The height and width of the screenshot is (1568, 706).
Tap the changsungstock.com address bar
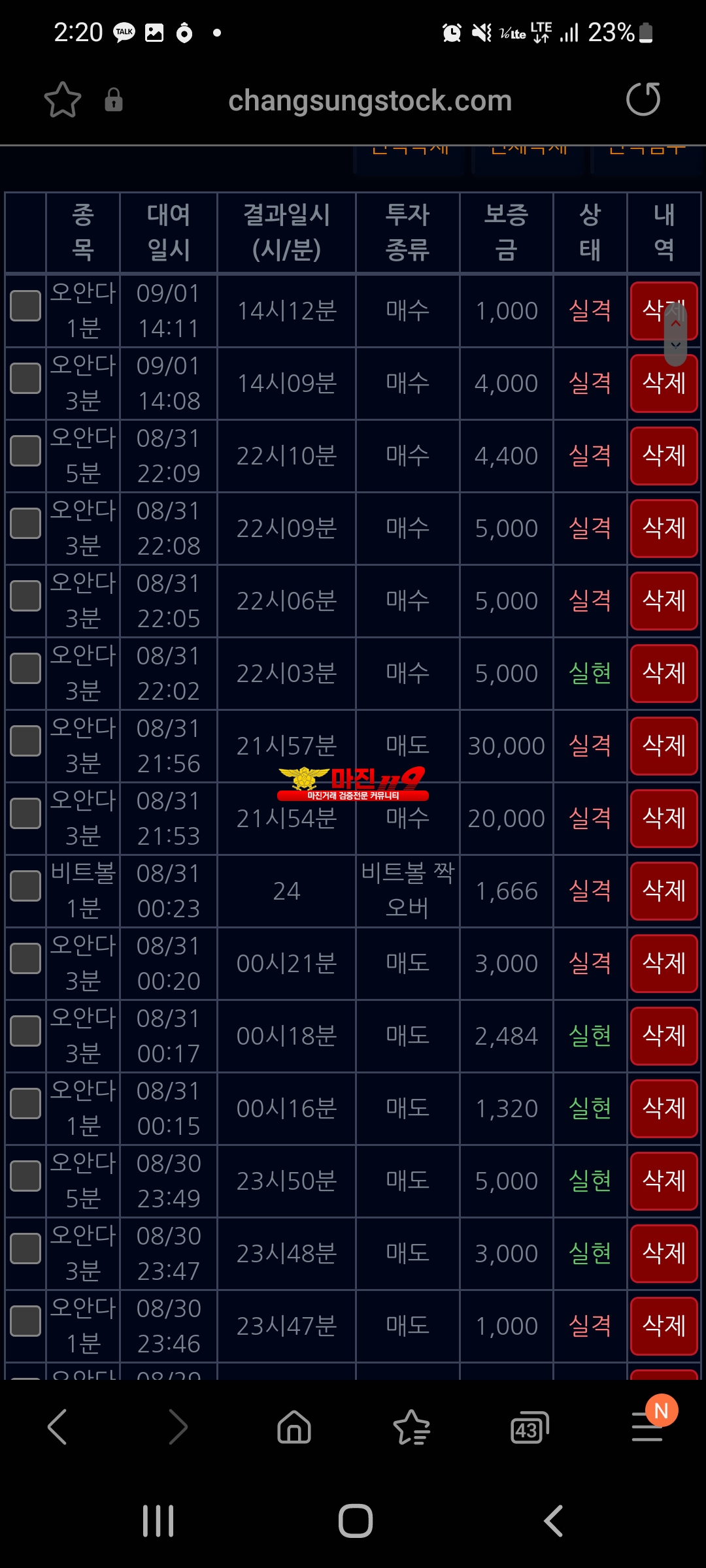(370, 101)
